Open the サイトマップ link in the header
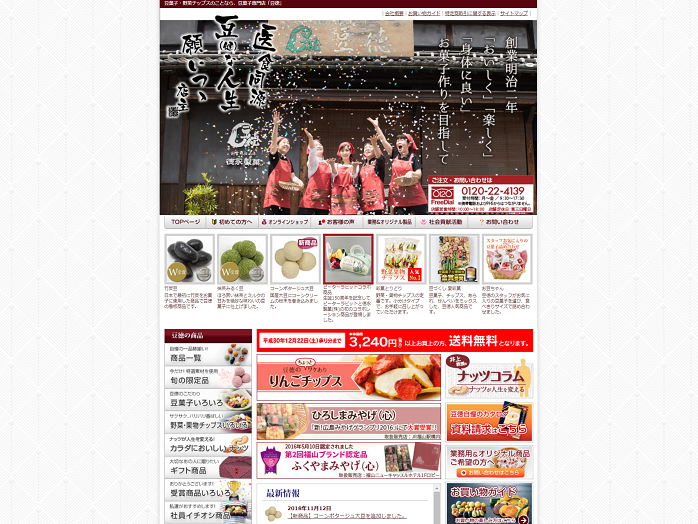 (x=515, y=14)
